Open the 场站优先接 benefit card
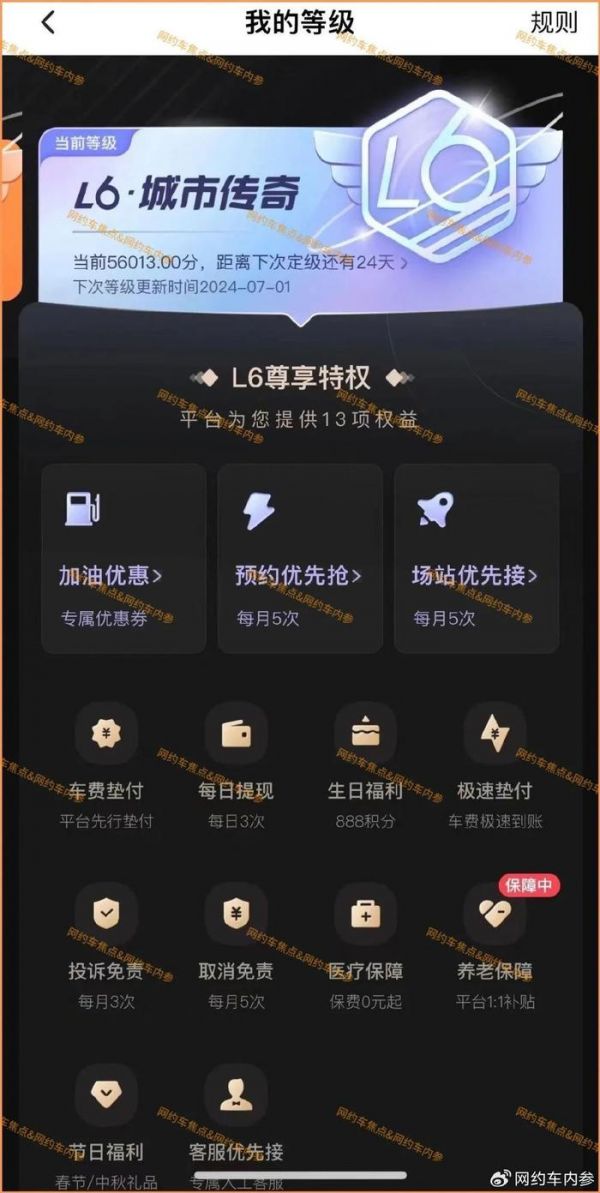 476,557
